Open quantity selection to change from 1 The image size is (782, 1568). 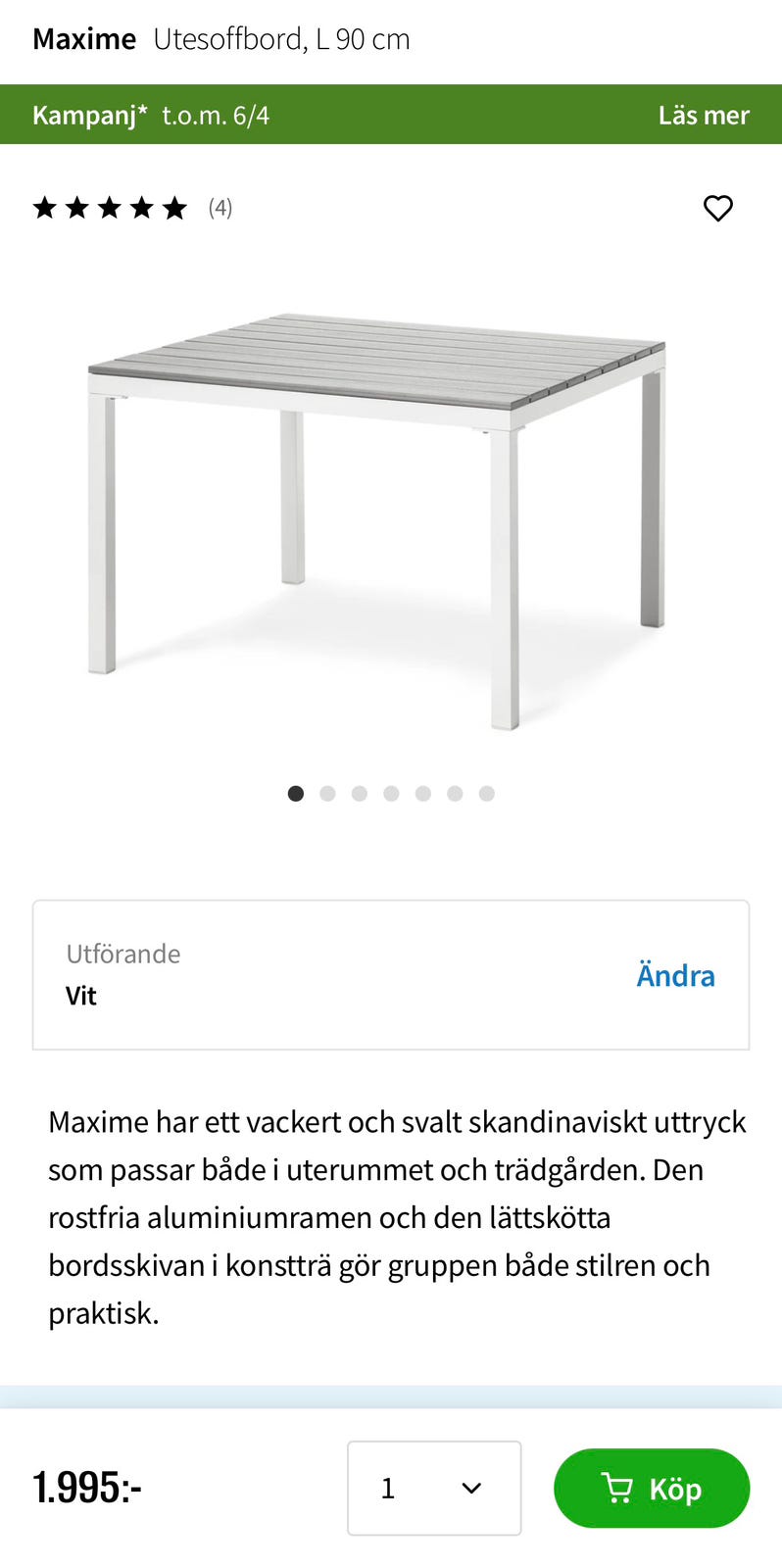[x=434, y=1488]
